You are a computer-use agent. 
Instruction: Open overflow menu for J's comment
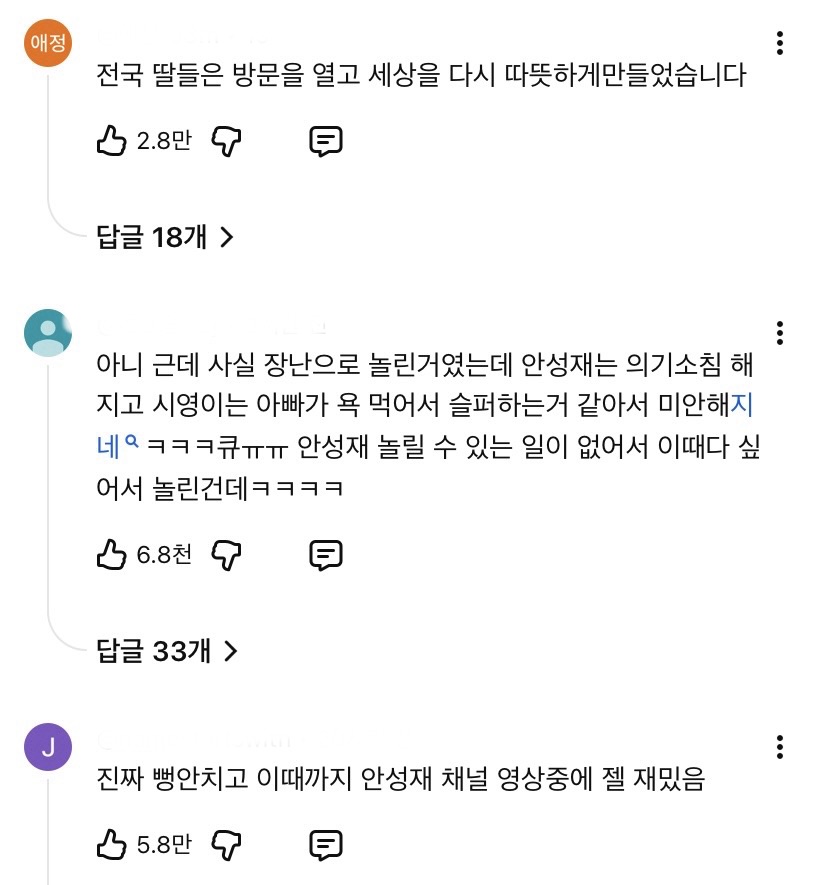(780, 747)
